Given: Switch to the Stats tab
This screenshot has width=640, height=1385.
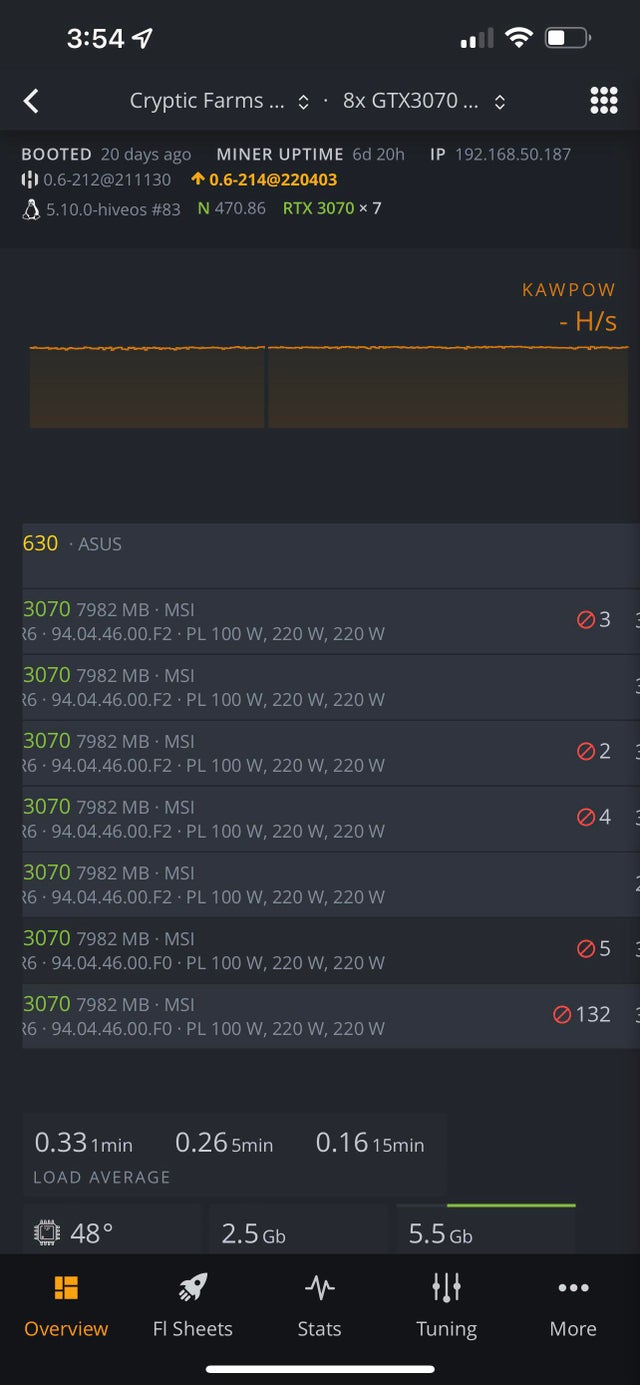Looking at the screenshot, I should [x=319, y=1308].
